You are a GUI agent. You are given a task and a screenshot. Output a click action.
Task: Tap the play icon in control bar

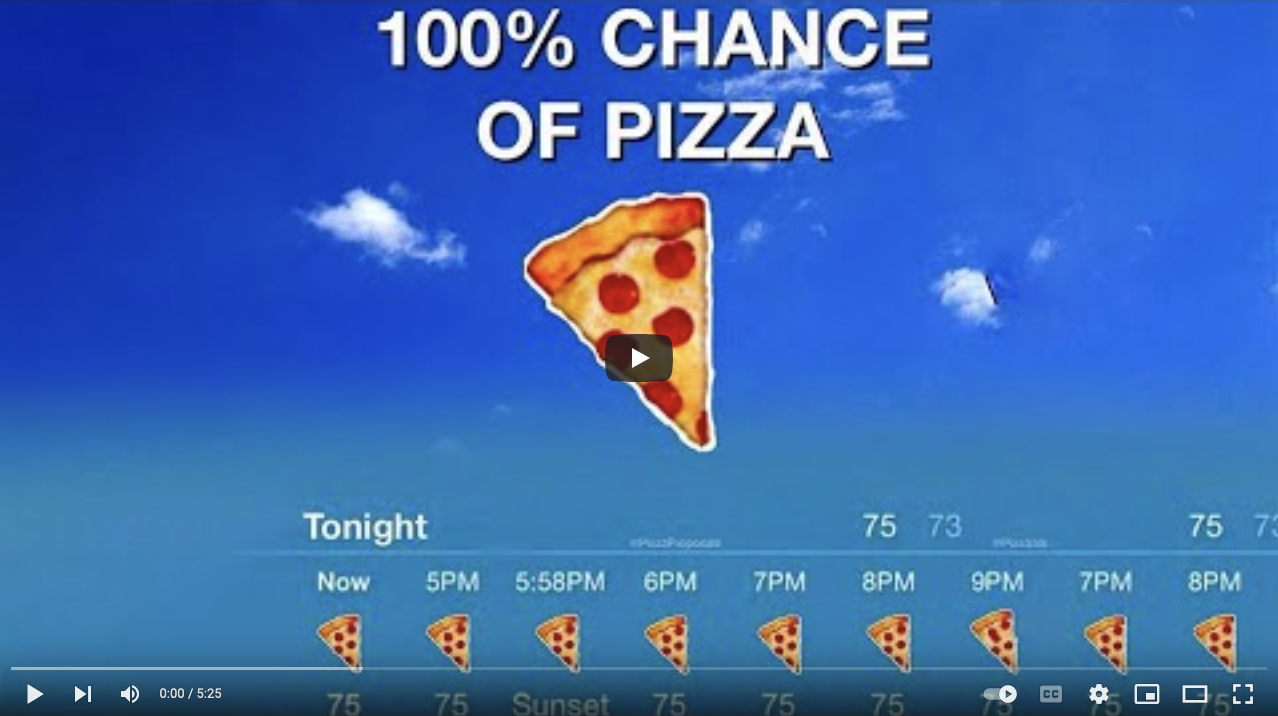click(34, 694)
